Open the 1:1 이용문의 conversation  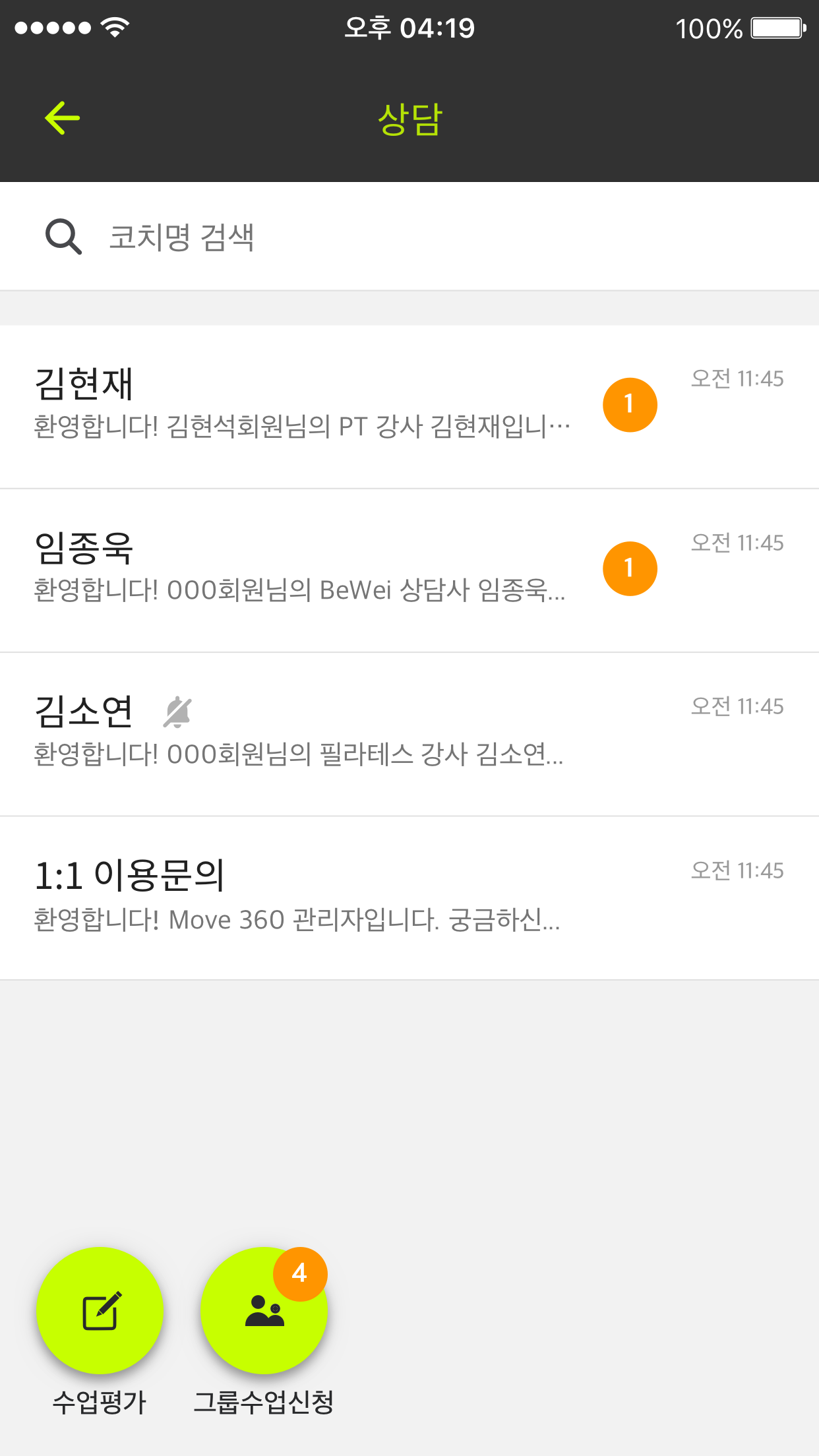pyautogui.click(x=303, y=897)
